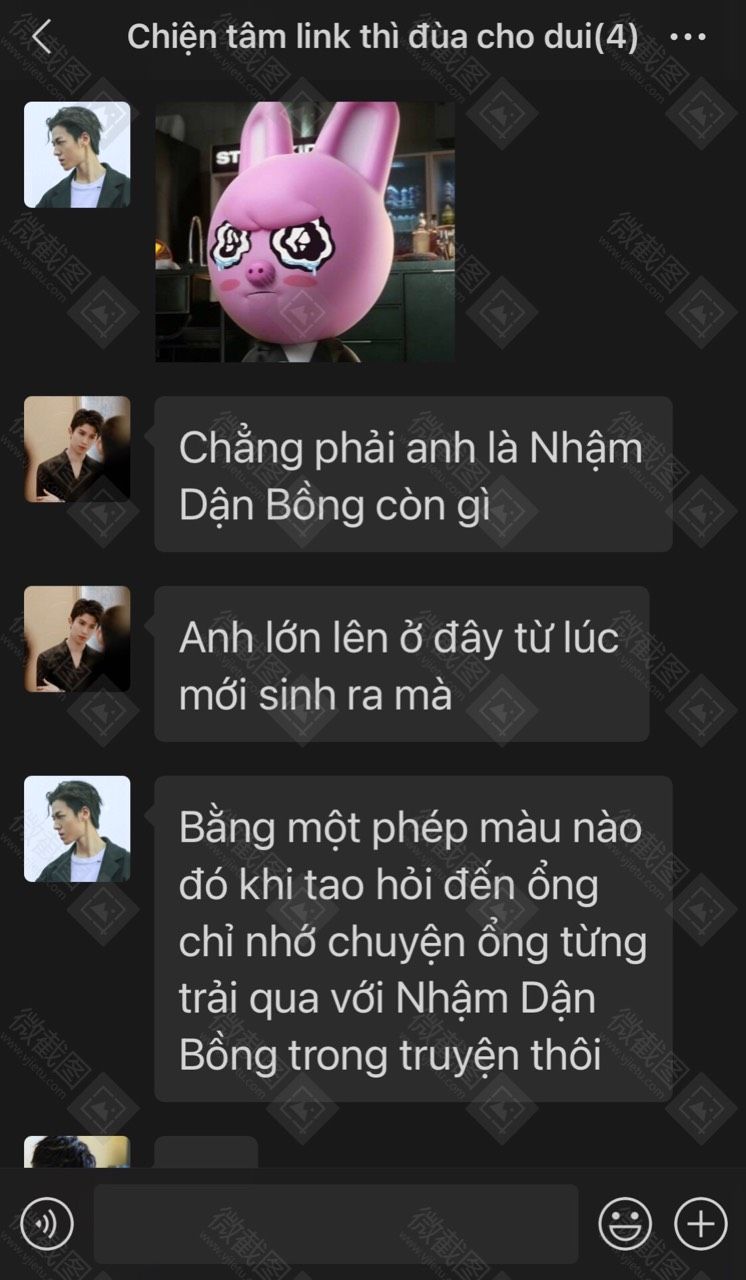Open the emoji sticker picker

pos(625,1223)
